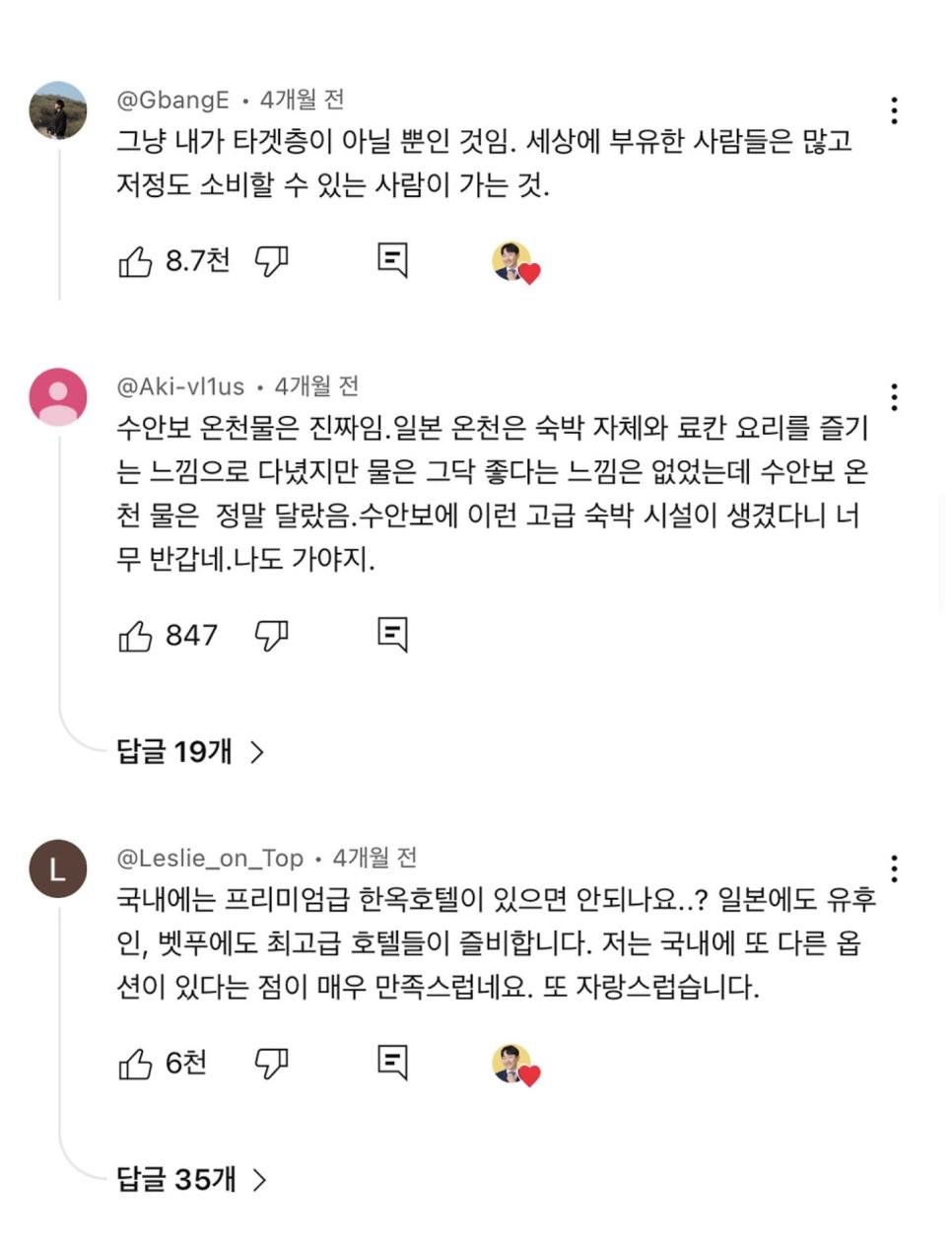Like the comment by @GbangE

point(135,261)
